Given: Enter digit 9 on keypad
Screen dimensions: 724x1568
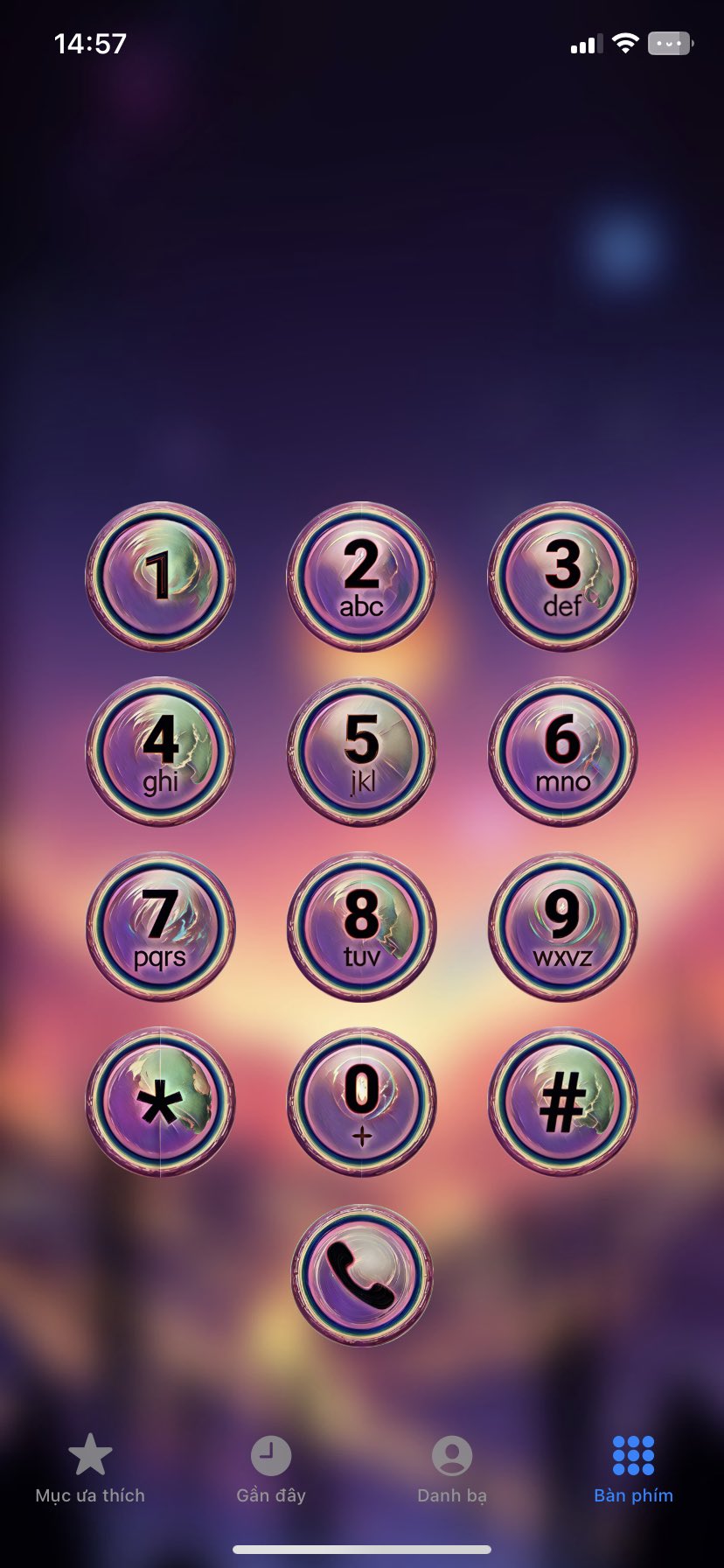Looking at the screenshot, I should [562, 927].
